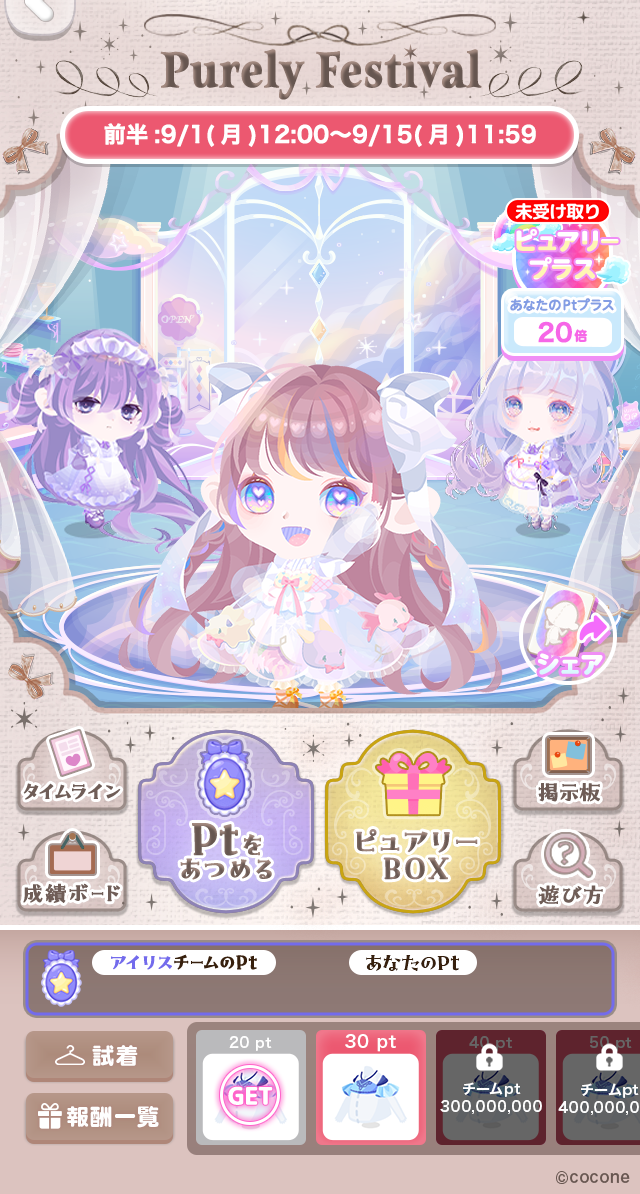Open the 掲示板 bulletin board
The image size is (640, 1194).
tap(569, 770)
